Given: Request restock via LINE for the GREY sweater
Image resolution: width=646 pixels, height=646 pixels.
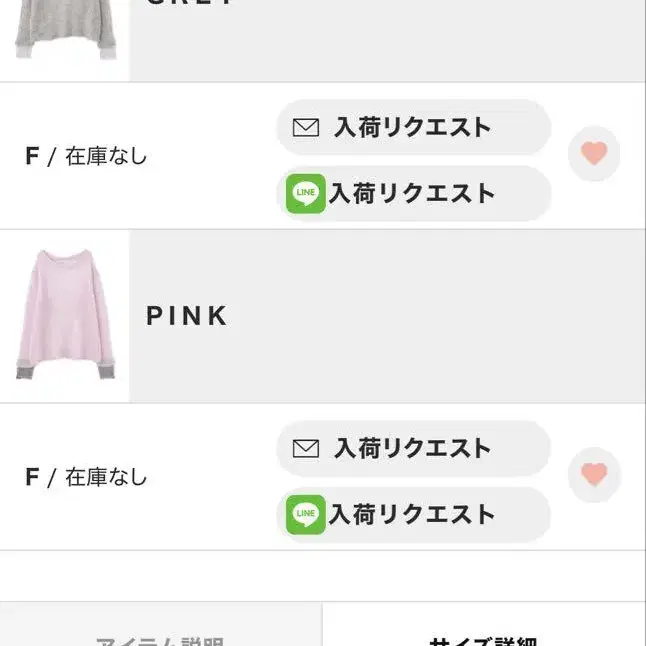Looking at the screenshot, I should pos(413,193).
